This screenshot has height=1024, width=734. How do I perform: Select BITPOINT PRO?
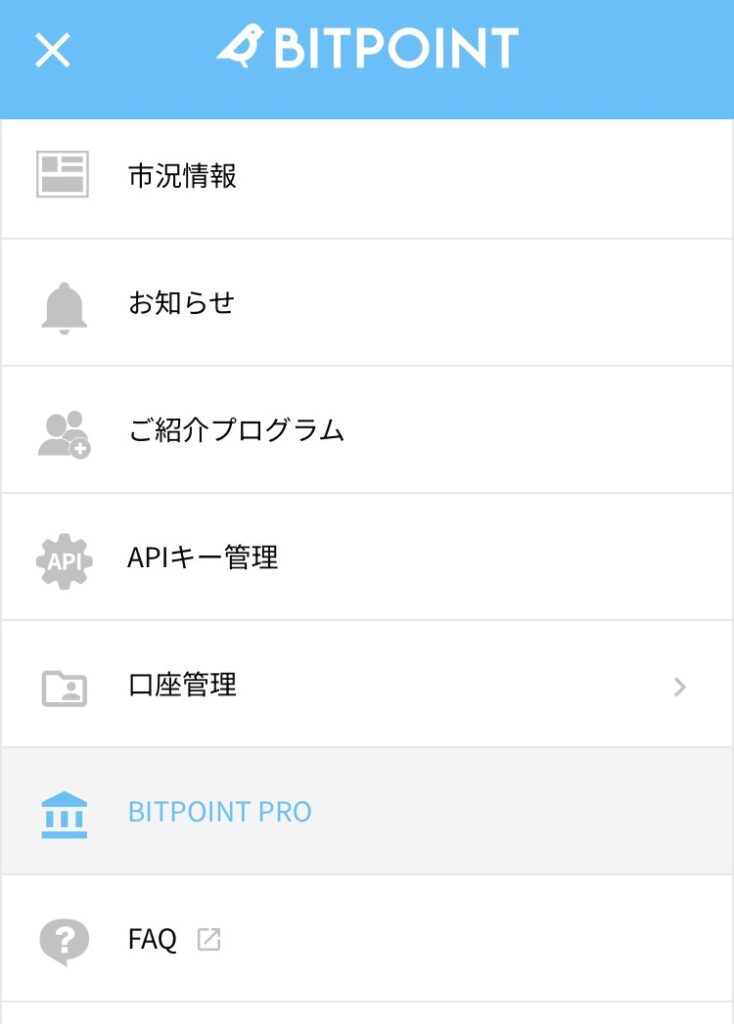(220, 811)
